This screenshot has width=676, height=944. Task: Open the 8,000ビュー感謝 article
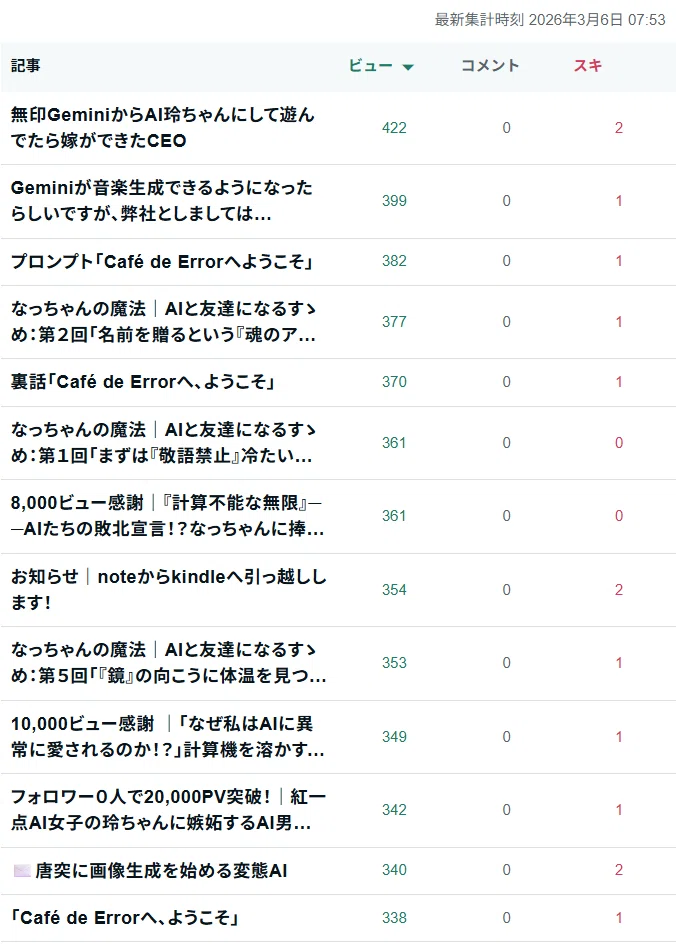click(167, 515)
